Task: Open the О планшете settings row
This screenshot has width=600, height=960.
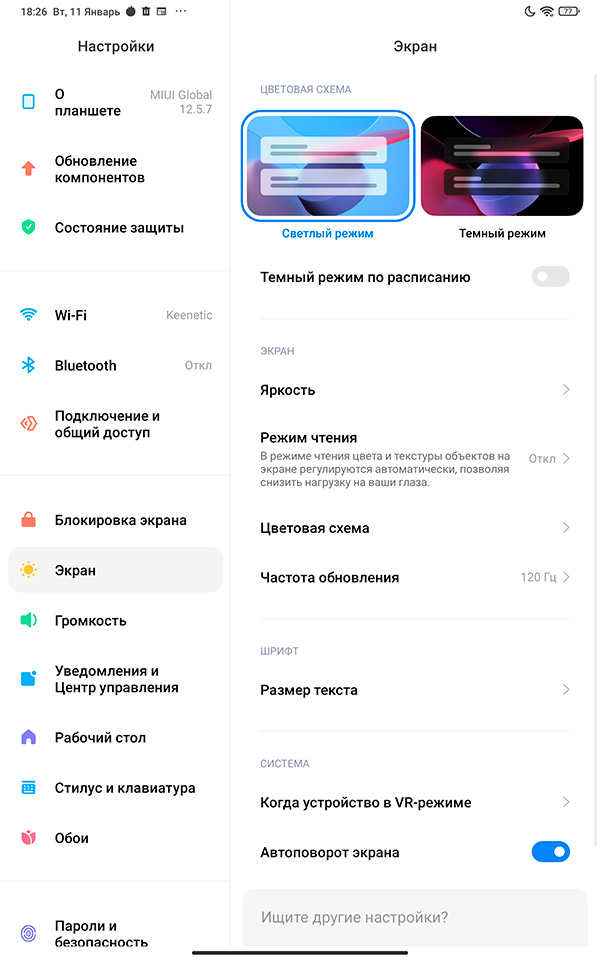Action: 115,102
